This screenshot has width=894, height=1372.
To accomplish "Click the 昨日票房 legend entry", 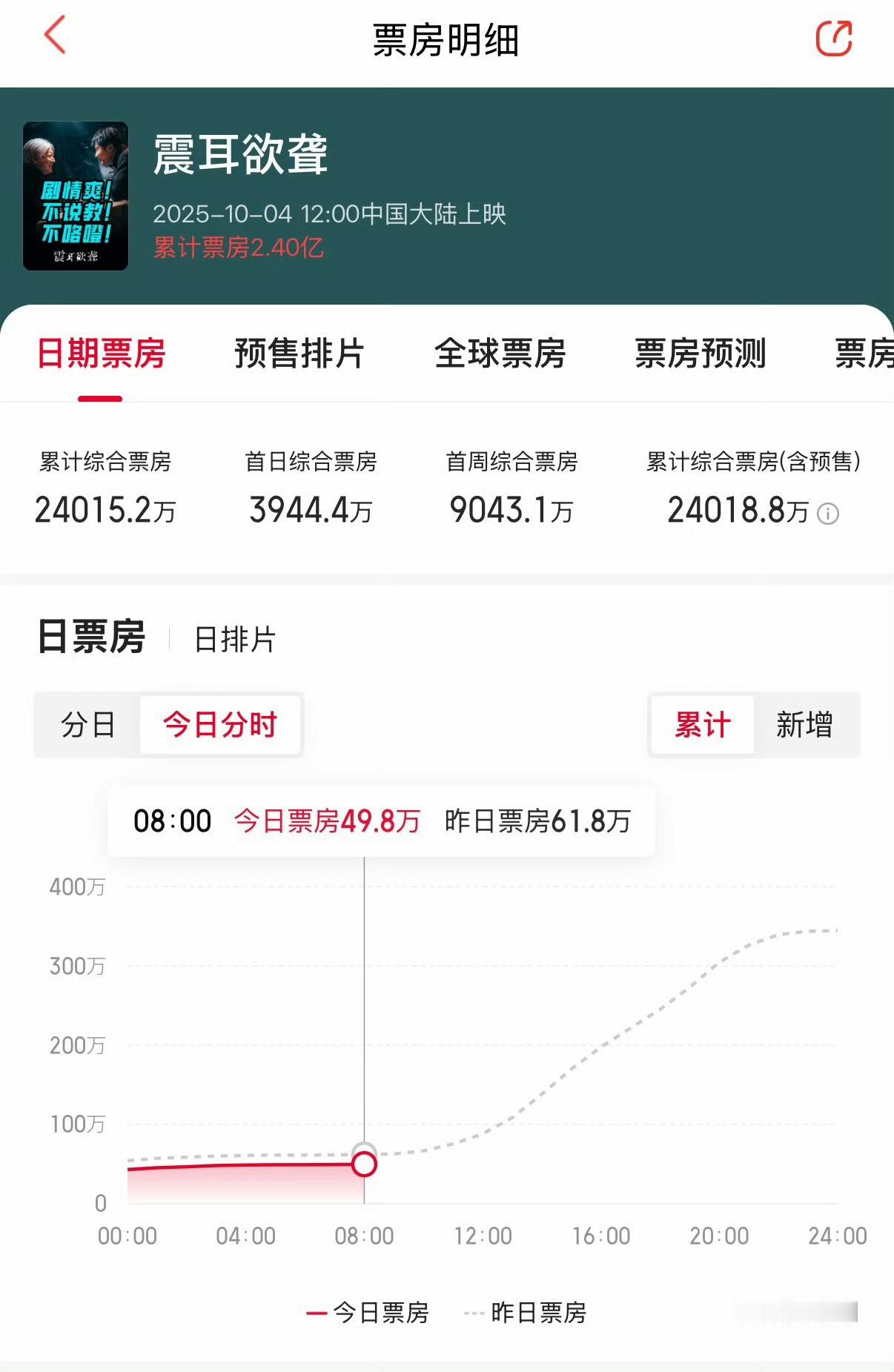I will [x=537, y=1312].
